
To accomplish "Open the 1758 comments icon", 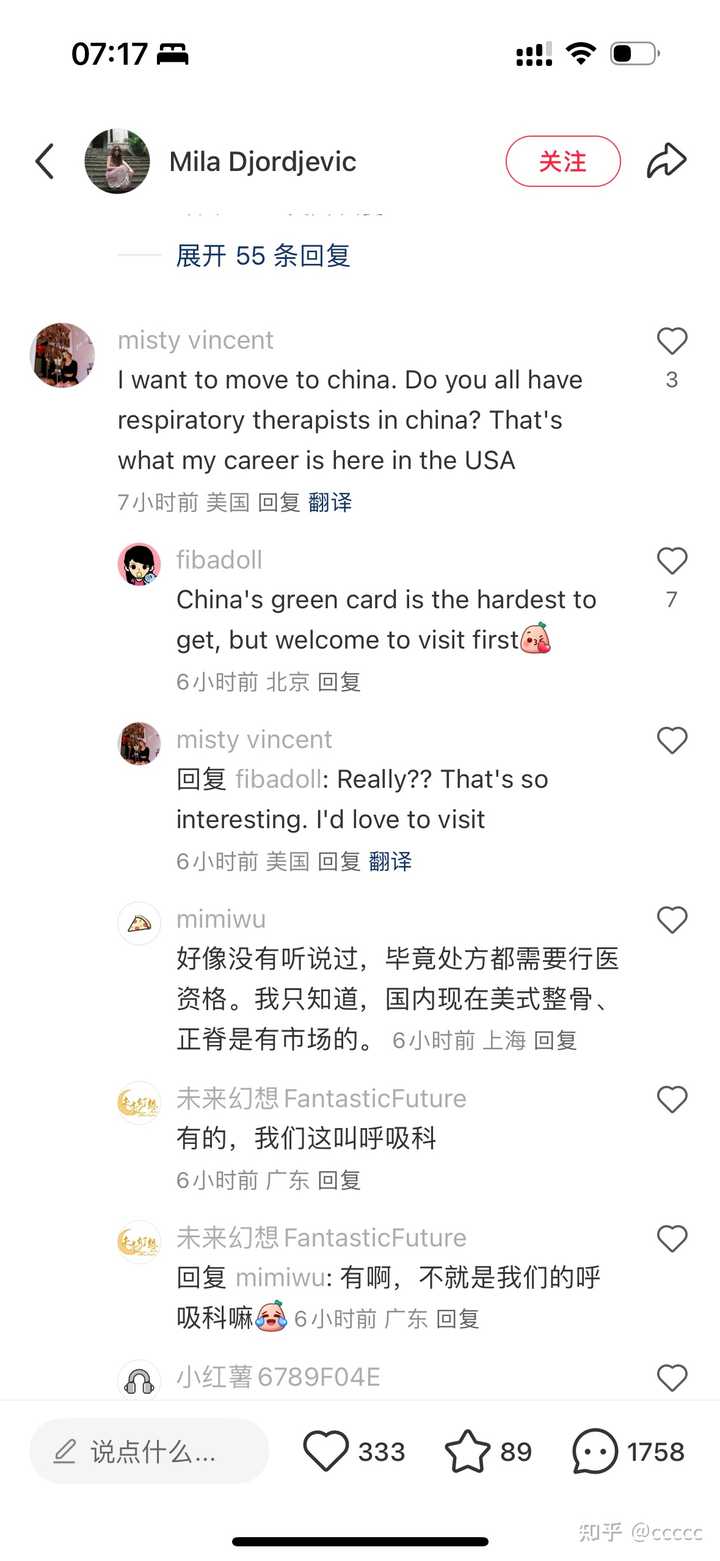I will [595, 1451].
